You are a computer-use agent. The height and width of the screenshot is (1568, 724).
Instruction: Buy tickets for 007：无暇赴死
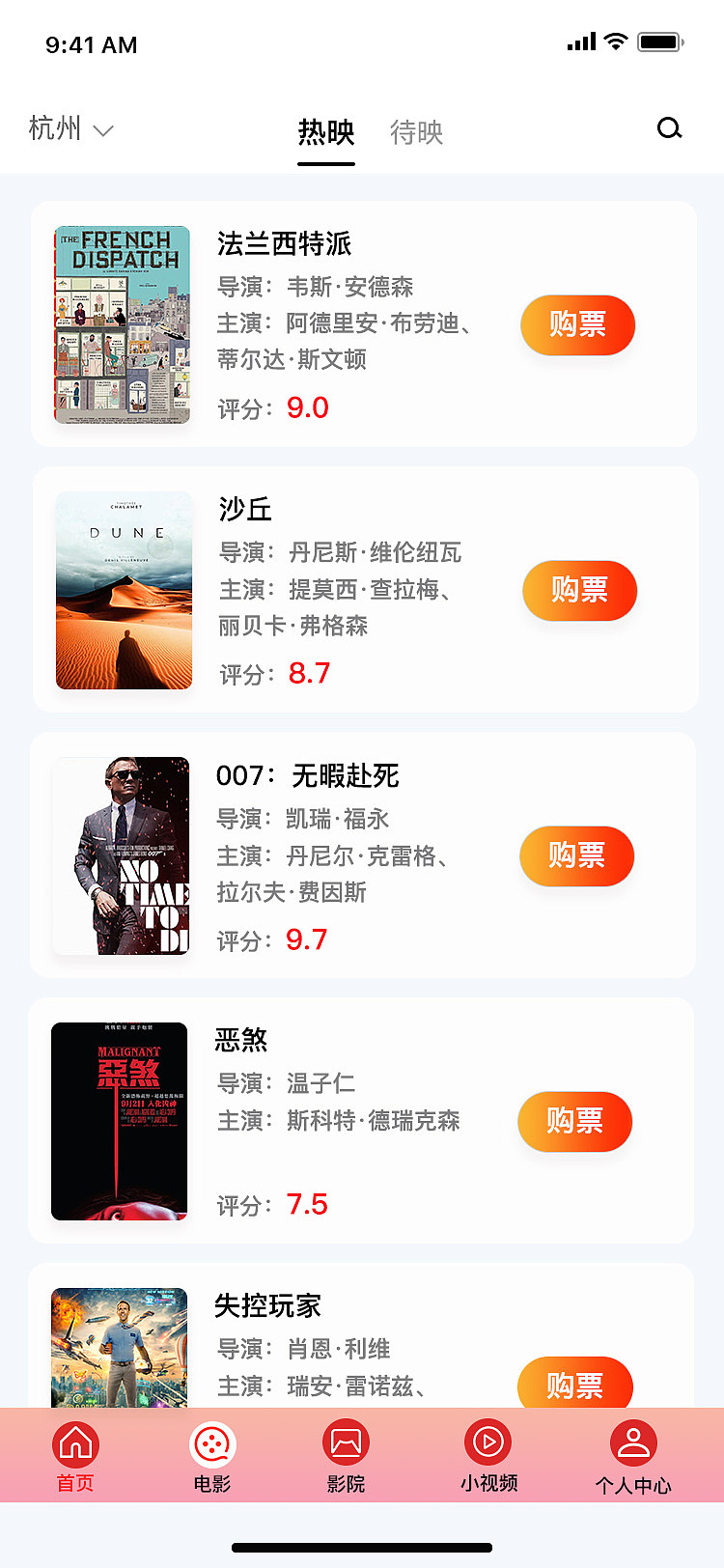click(576, 856)
